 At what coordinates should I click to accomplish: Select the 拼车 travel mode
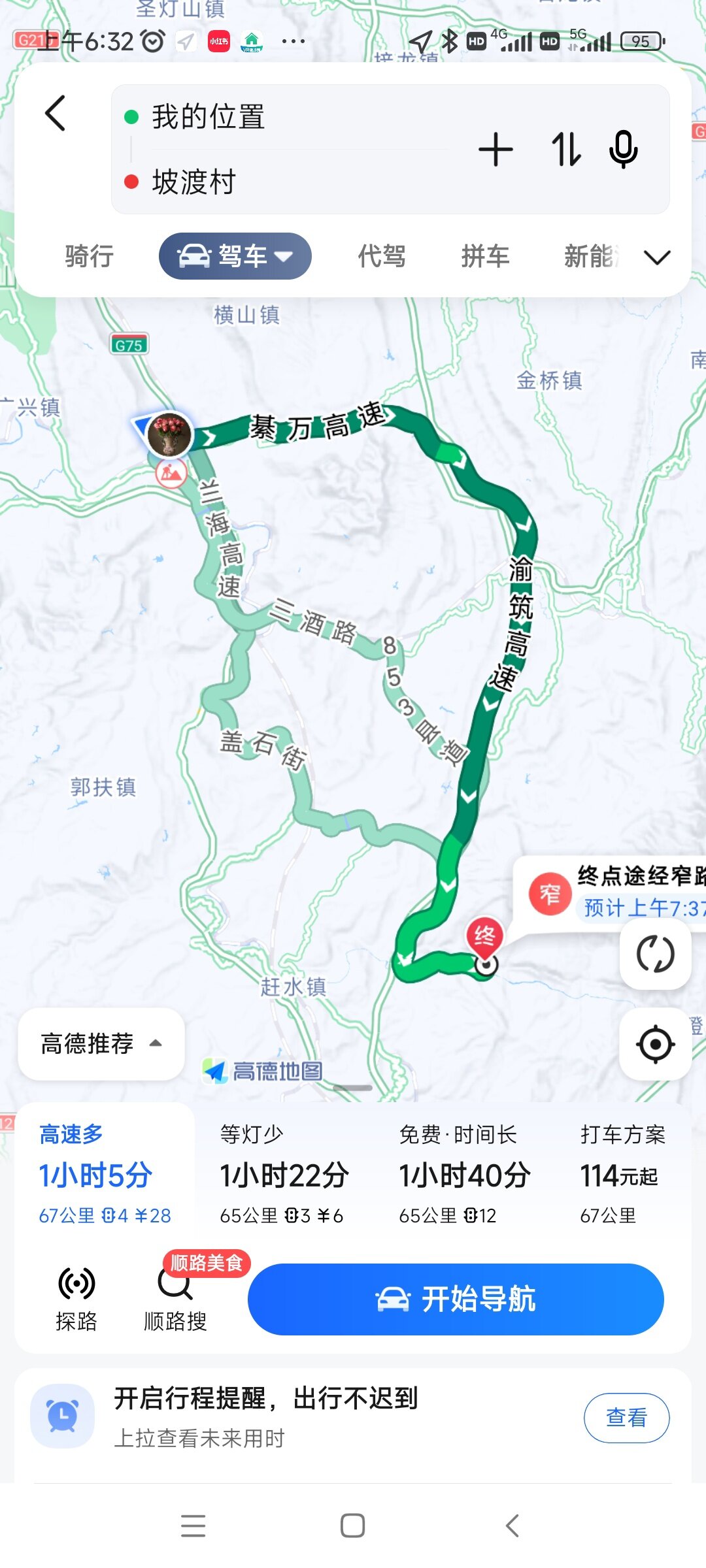click(x=485, y=256)
